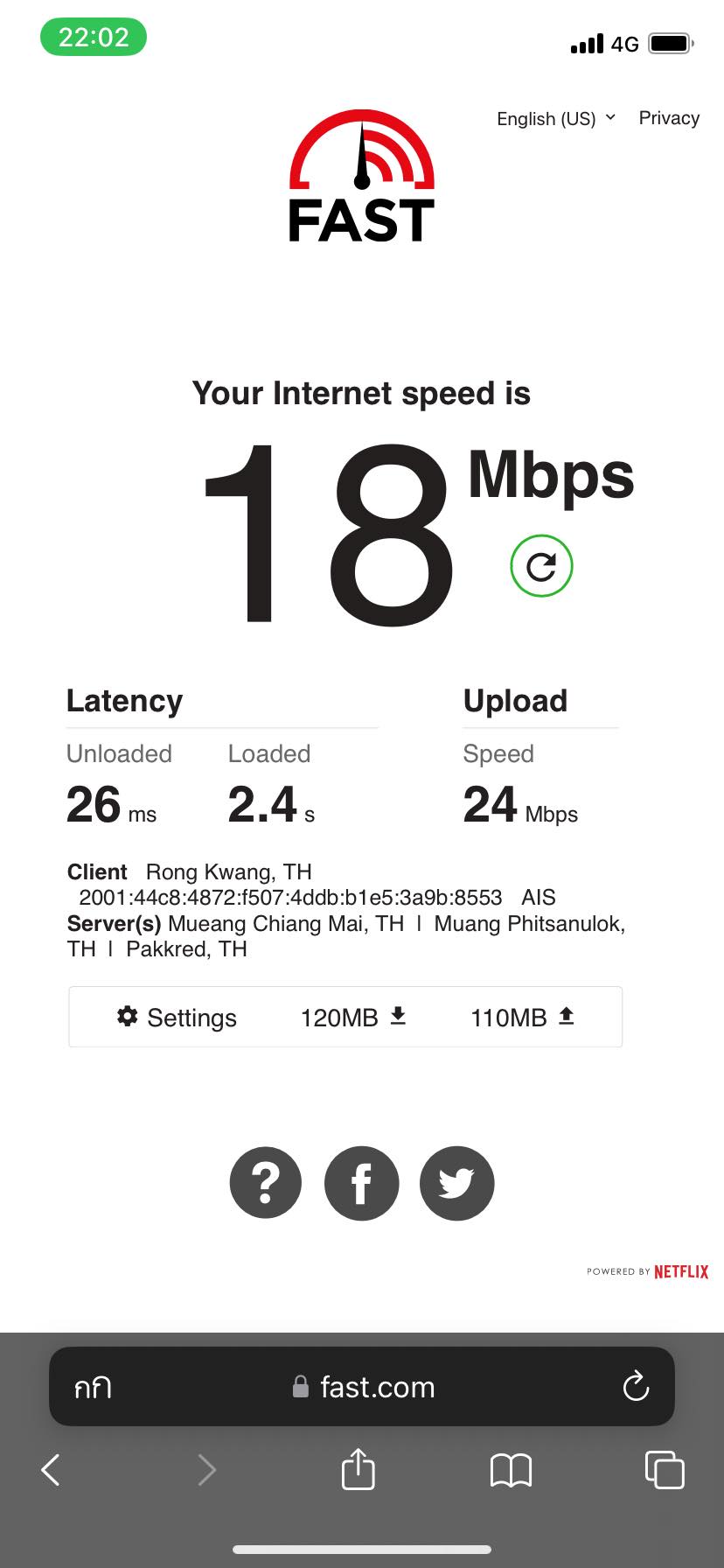
Task: Restart the speed test with the refresh icon
Action: coord(541,566)
